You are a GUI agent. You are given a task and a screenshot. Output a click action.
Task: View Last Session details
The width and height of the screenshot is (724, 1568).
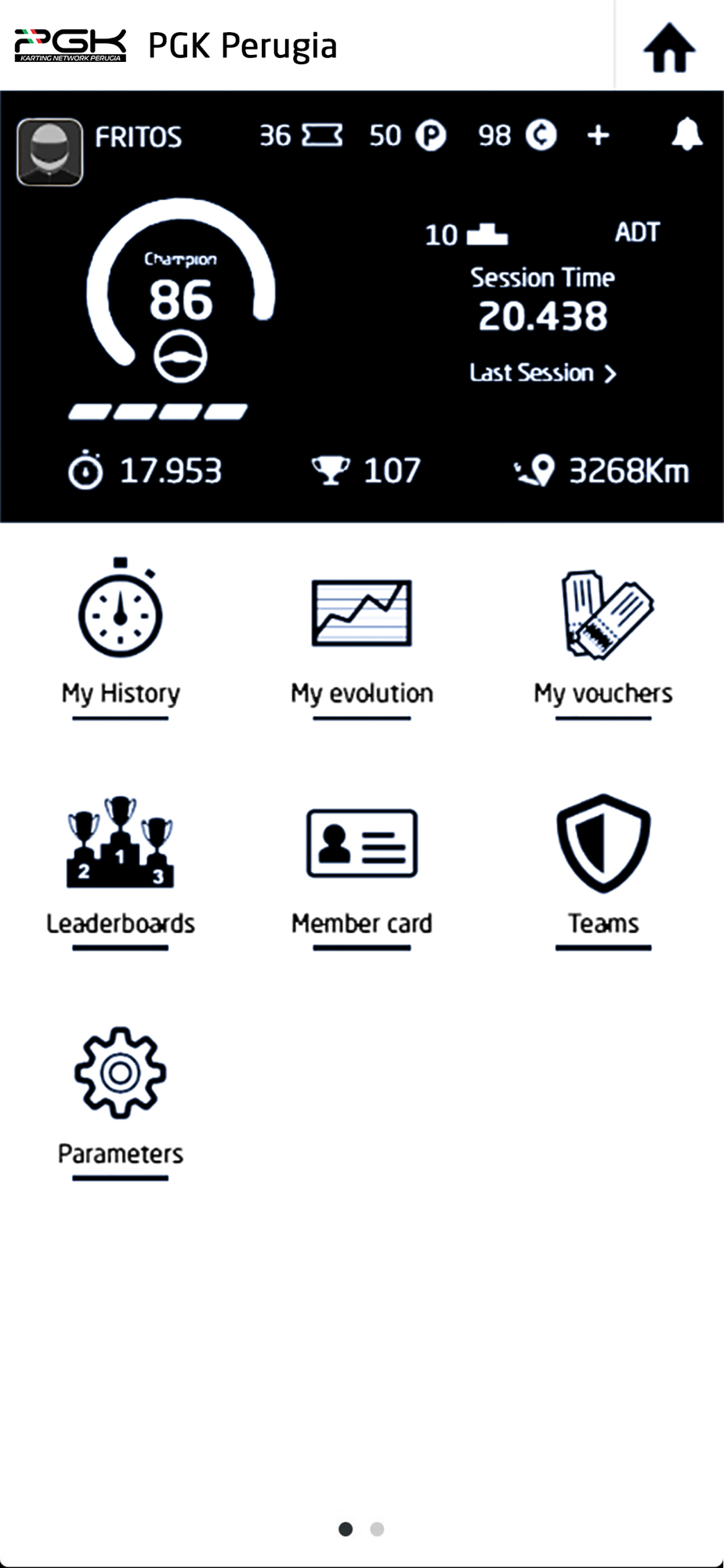tap(543, 373)
